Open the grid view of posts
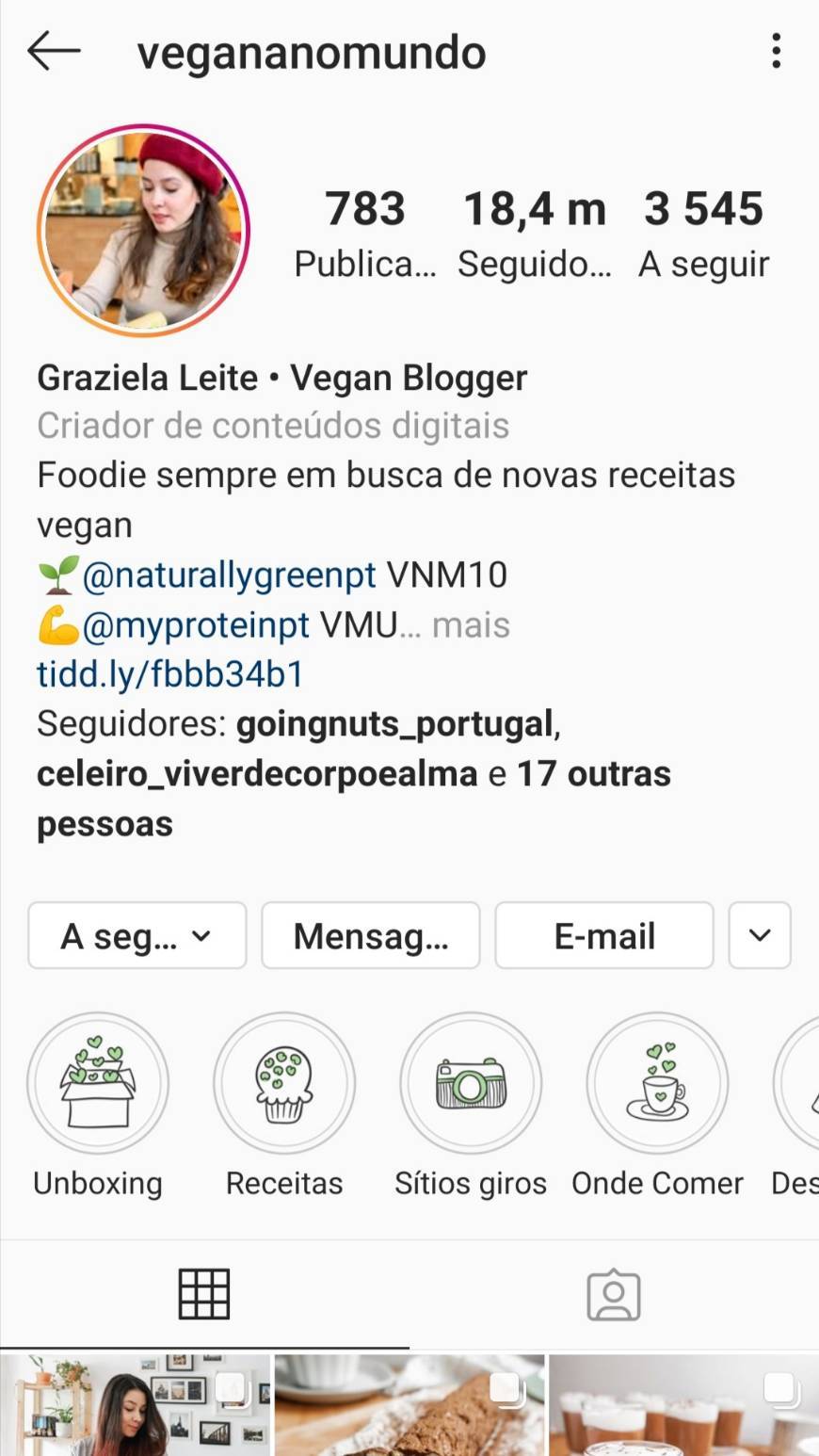819x1456 pixels. [x=204, y=1294]
